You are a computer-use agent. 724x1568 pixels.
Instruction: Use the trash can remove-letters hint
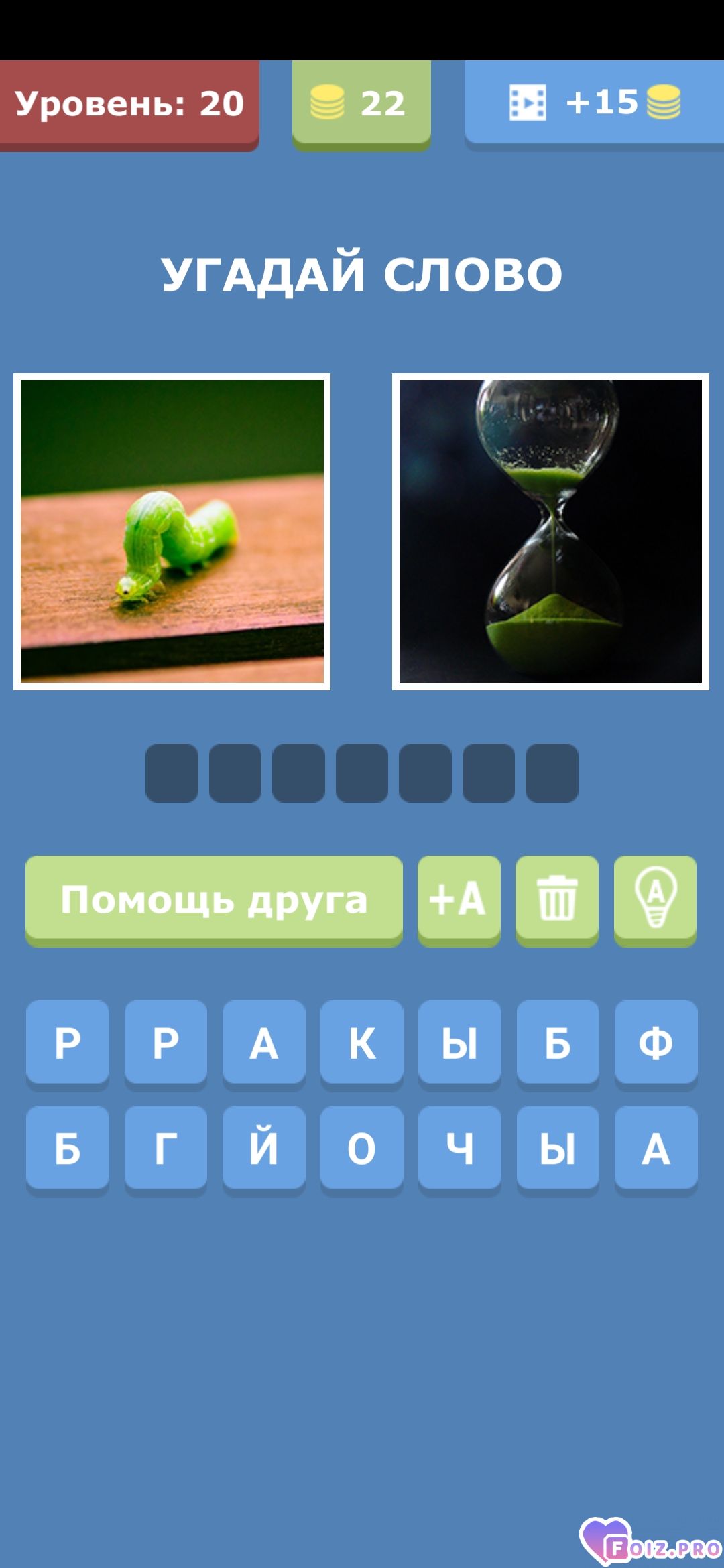556,900
